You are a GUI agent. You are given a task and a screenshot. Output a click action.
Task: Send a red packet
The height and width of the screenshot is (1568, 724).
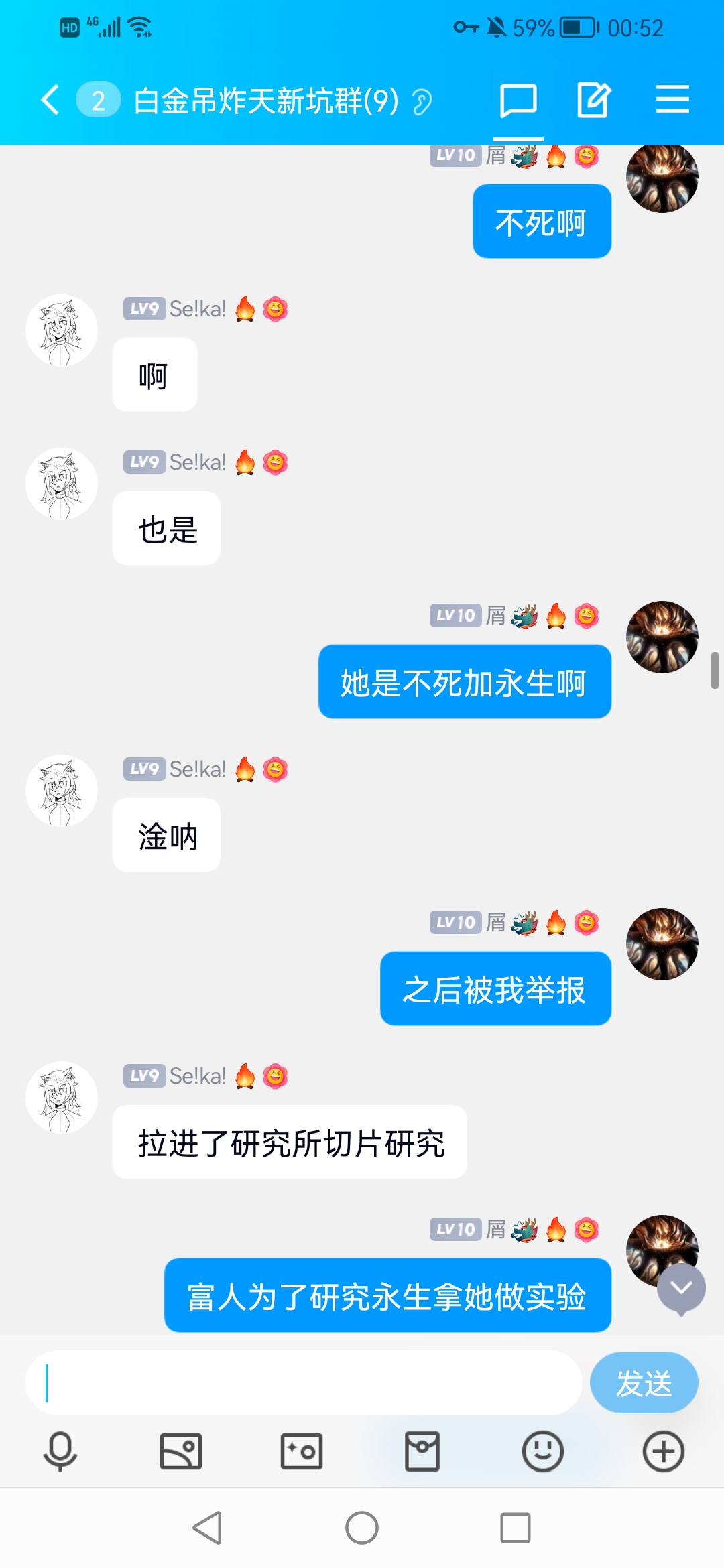pos(422,1451)
